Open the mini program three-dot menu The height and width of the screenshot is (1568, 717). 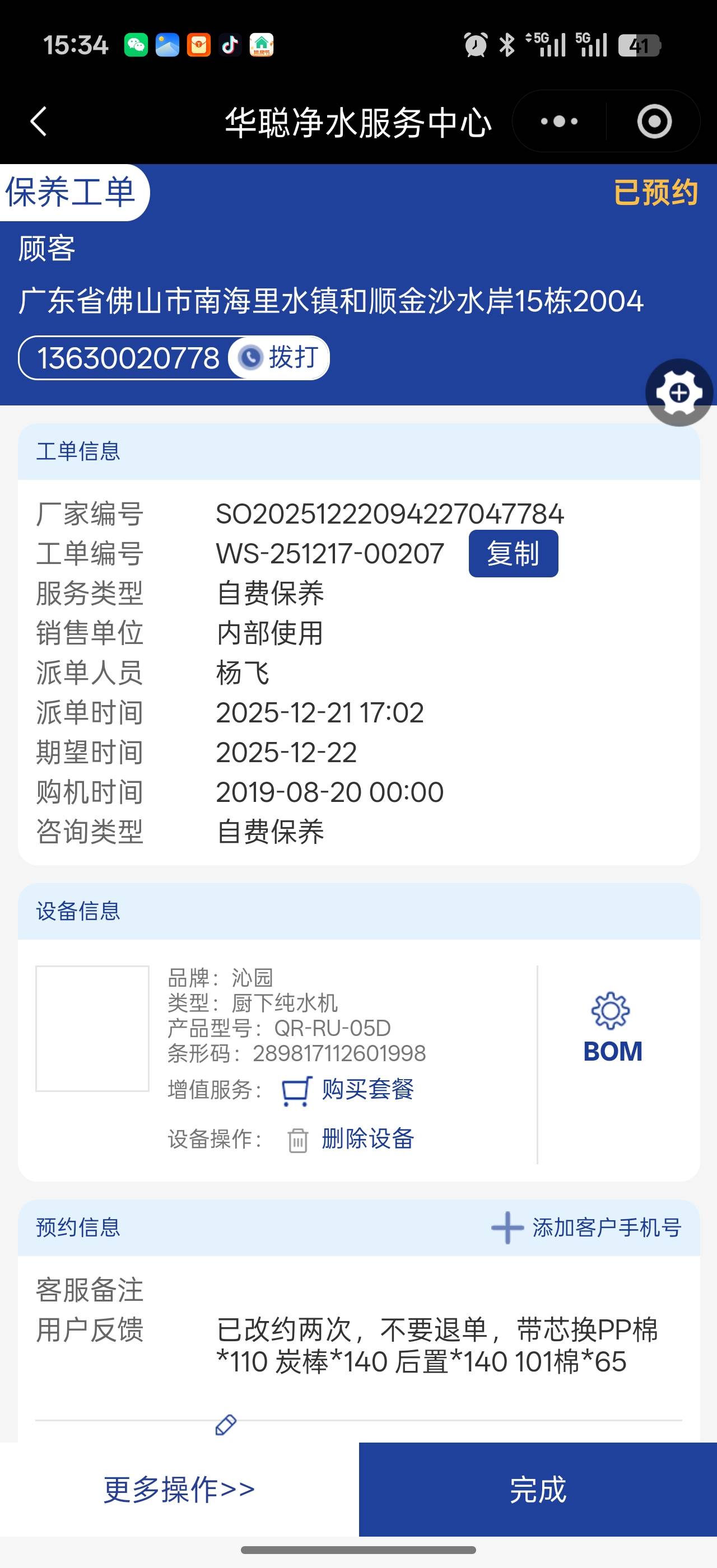point(558,121)
